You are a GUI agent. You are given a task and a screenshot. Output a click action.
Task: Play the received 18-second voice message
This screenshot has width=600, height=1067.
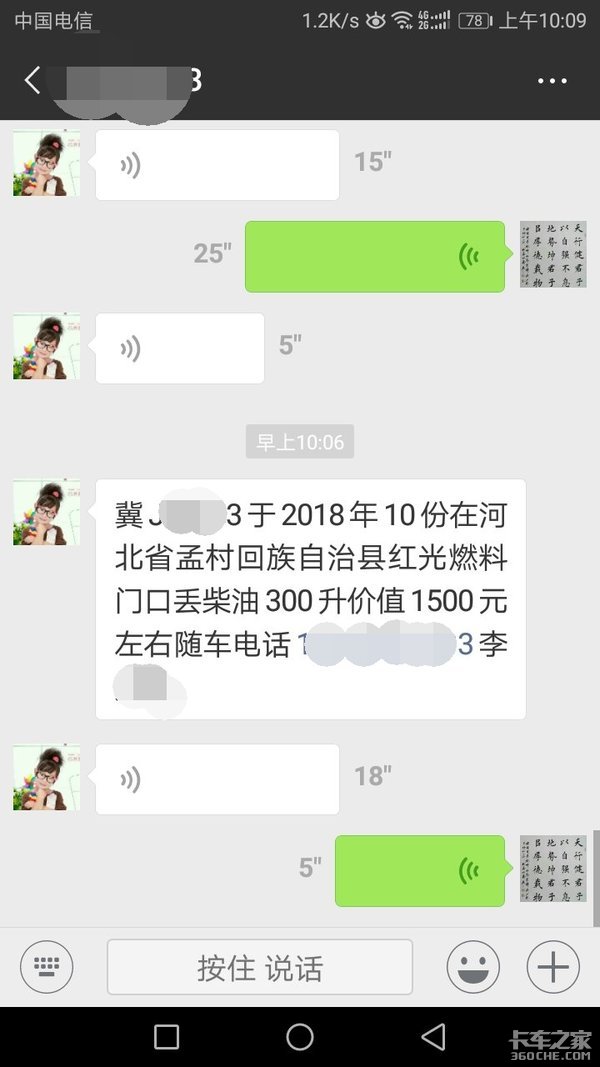point(217,779)
